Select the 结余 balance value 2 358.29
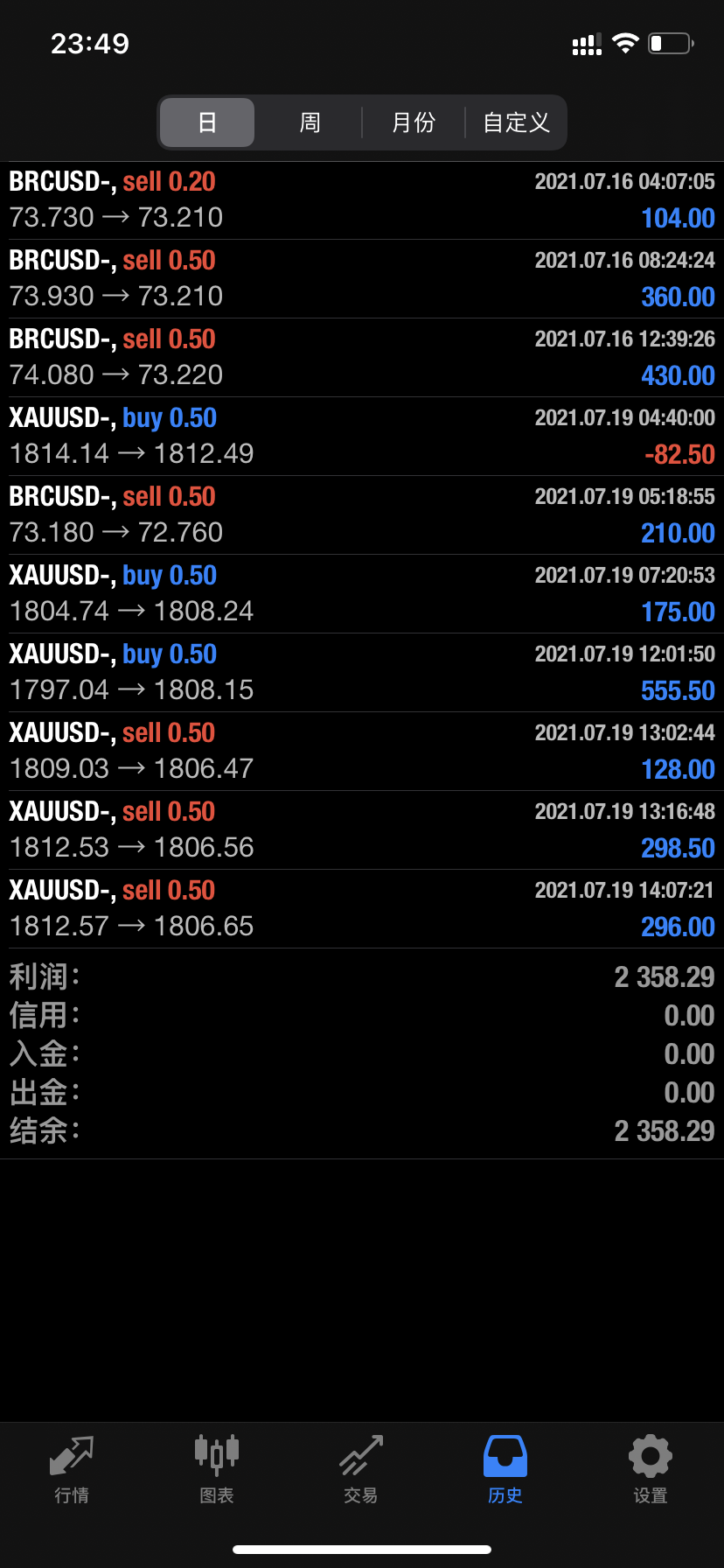The width and height of the screenshot is (724, 1568). pos(665,1130)
